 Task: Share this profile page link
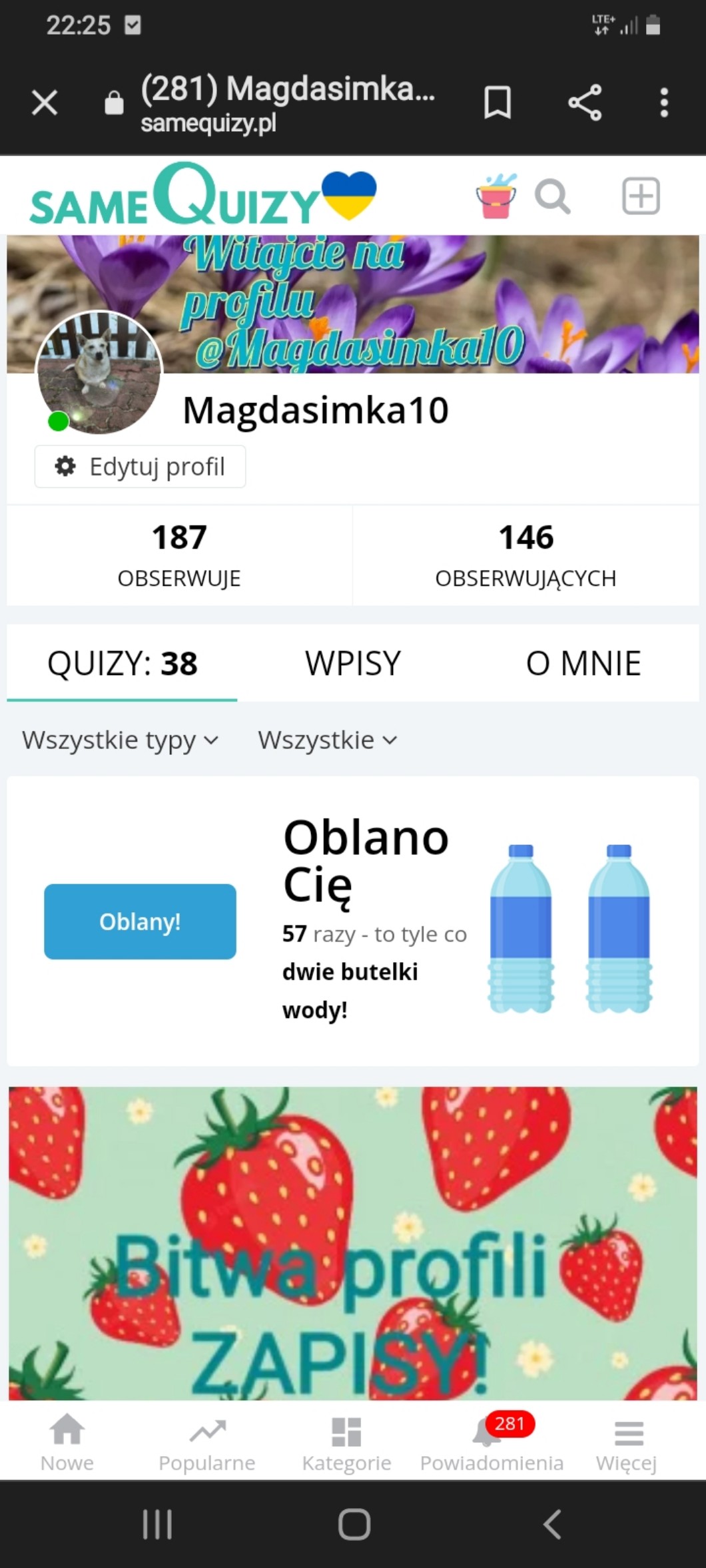click(x=585, y=103)
